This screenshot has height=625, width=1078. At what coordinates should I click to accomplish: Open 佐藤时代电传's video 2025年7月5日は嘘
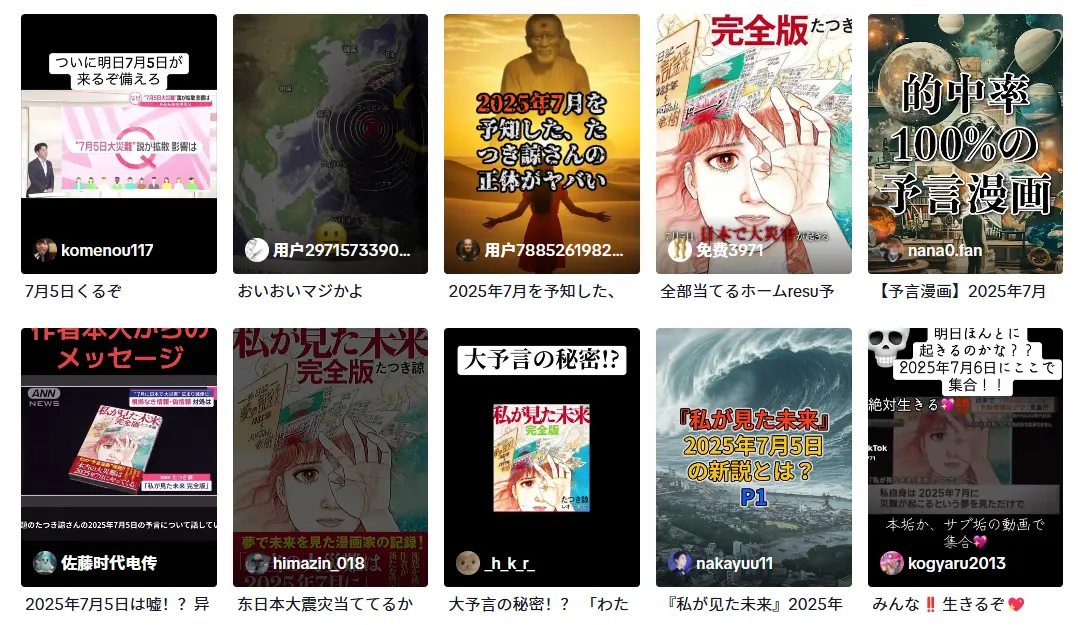pyautogui.click(x=118, y=457)
